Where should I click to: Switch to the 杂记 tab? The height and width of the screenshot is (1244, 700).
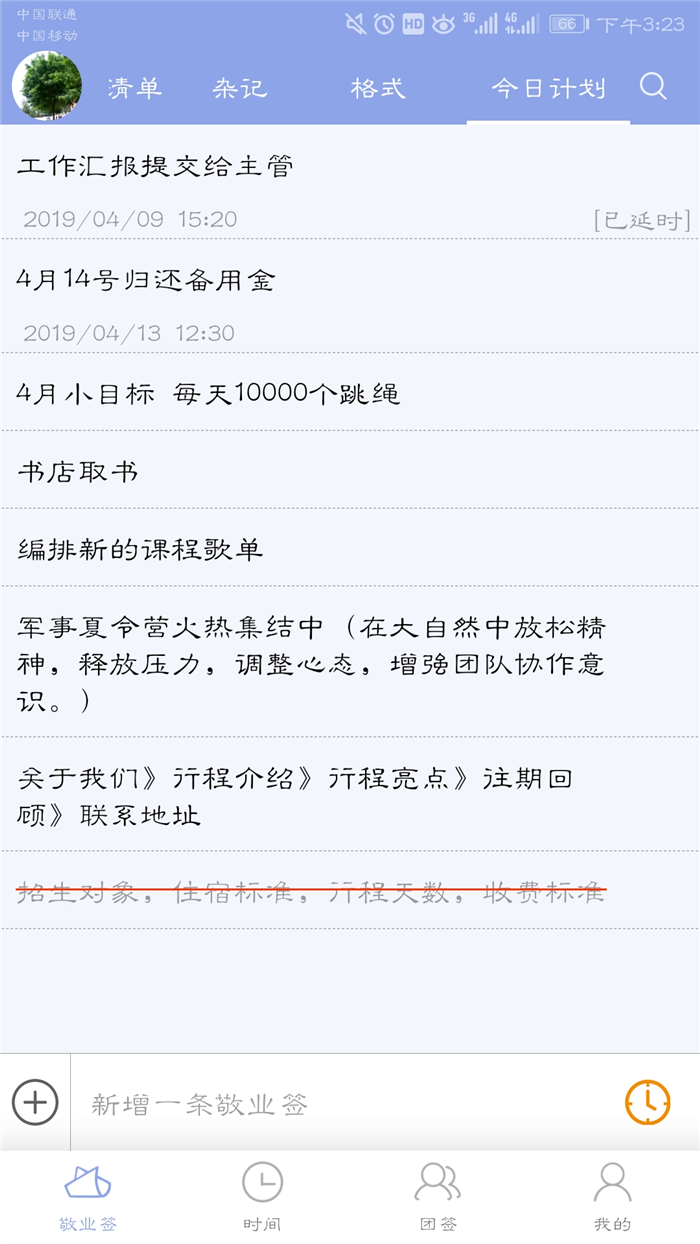(240, 88)
